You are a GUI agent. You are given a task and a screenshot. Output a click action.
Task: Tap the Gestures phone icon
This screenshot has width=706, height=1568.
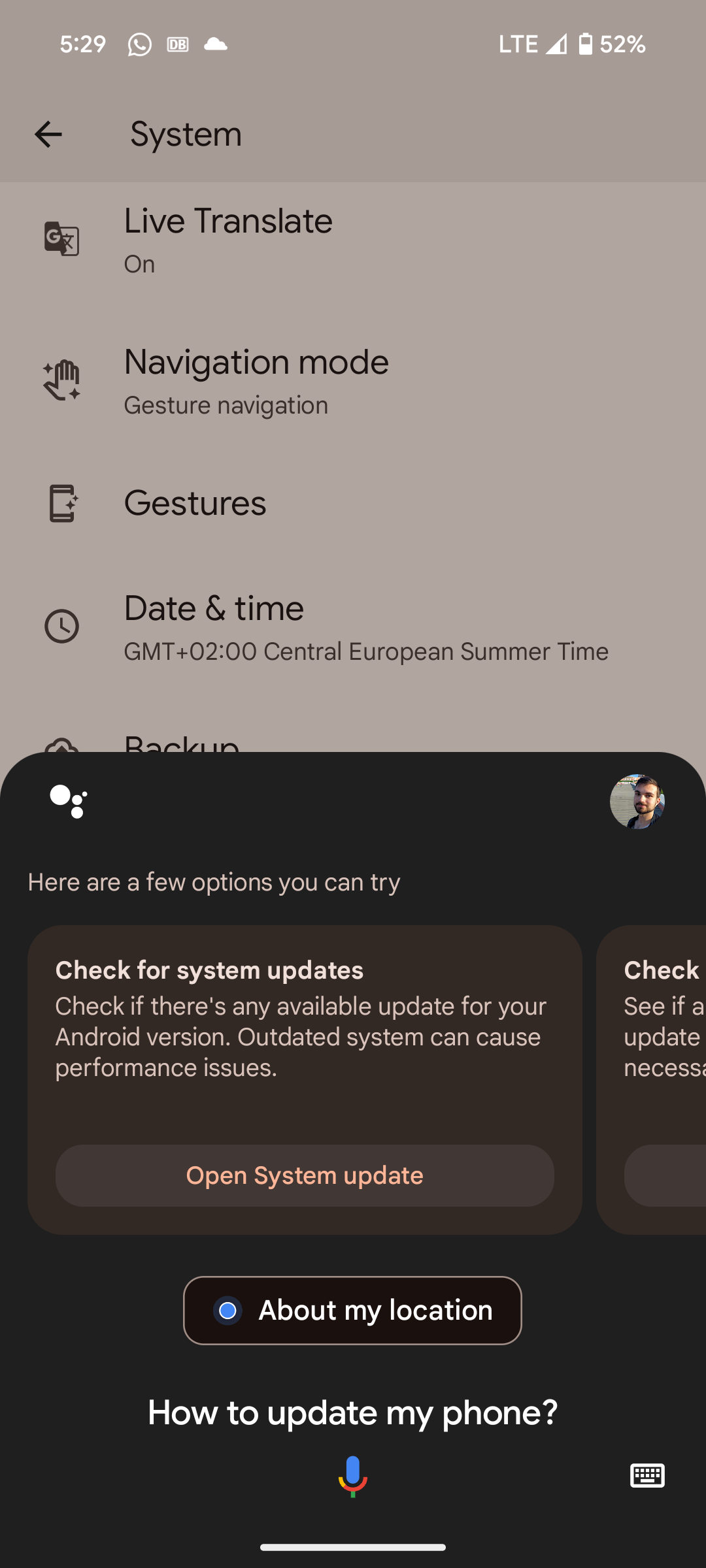(62, 503)
